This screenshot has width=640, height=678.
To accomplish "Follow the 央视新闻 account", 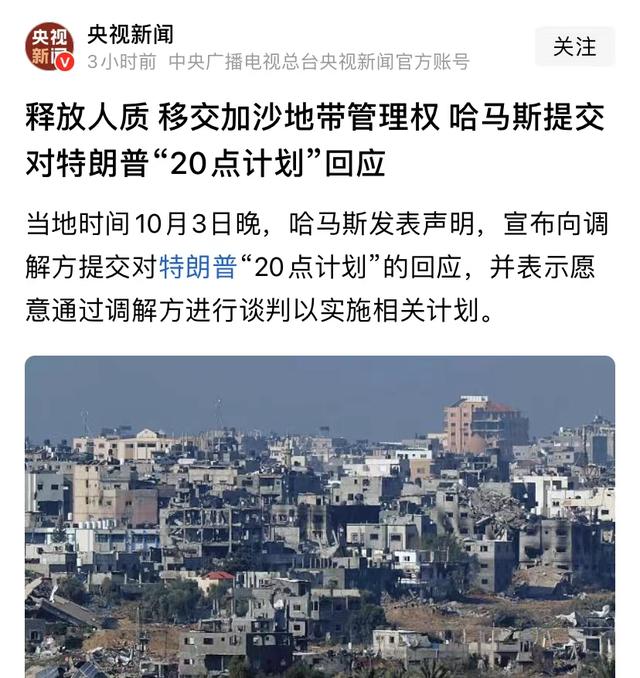I will click(x=574, y=47).
